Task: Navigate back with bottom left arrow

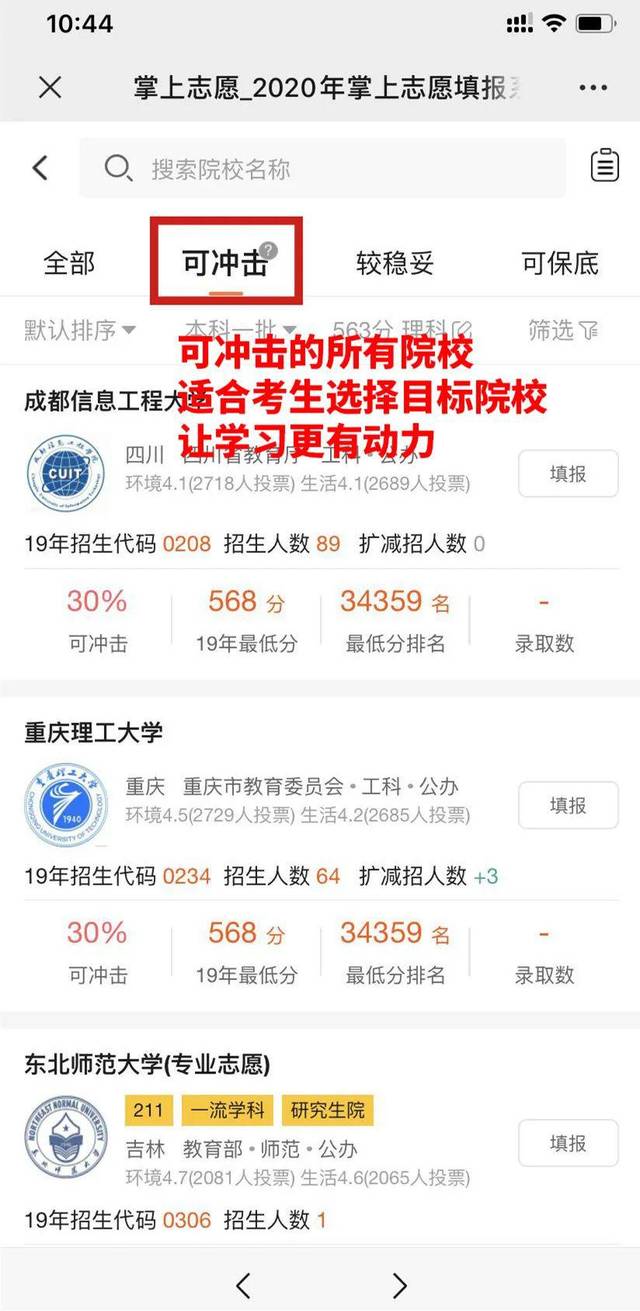Action: point(242,1284)
